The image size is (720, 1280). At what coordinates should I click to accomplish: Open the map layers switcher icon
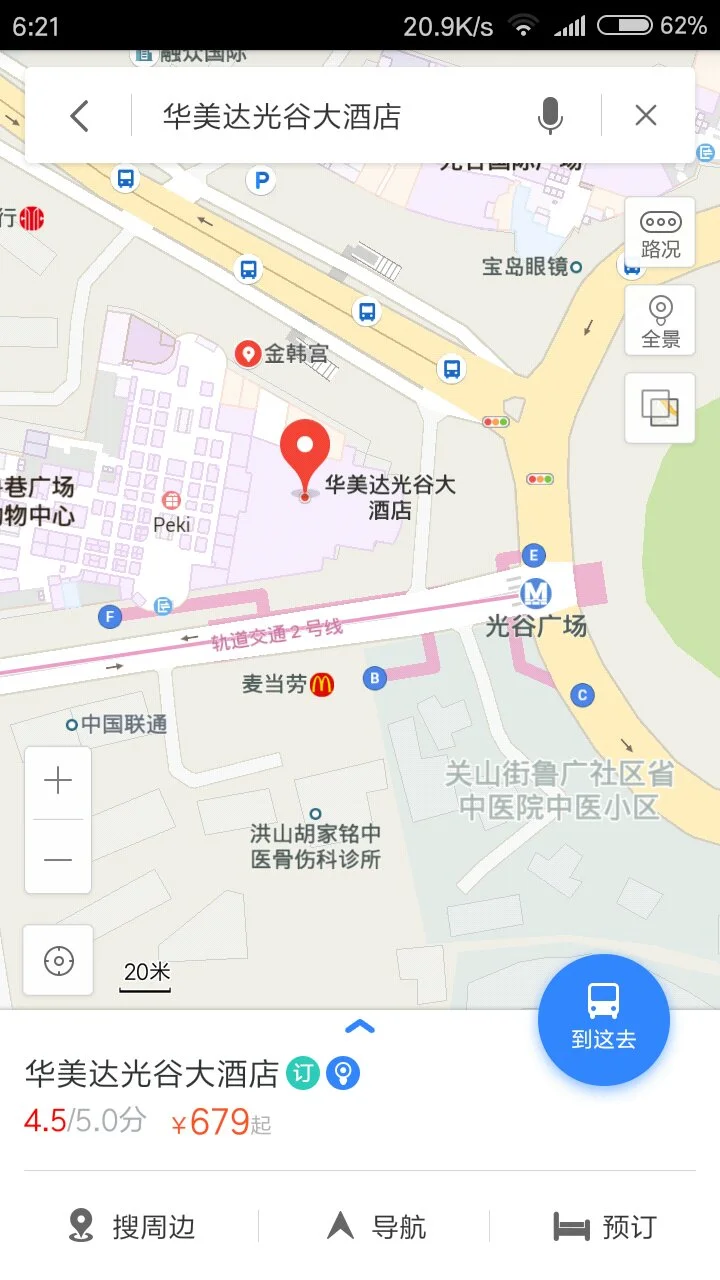point(659,408)
